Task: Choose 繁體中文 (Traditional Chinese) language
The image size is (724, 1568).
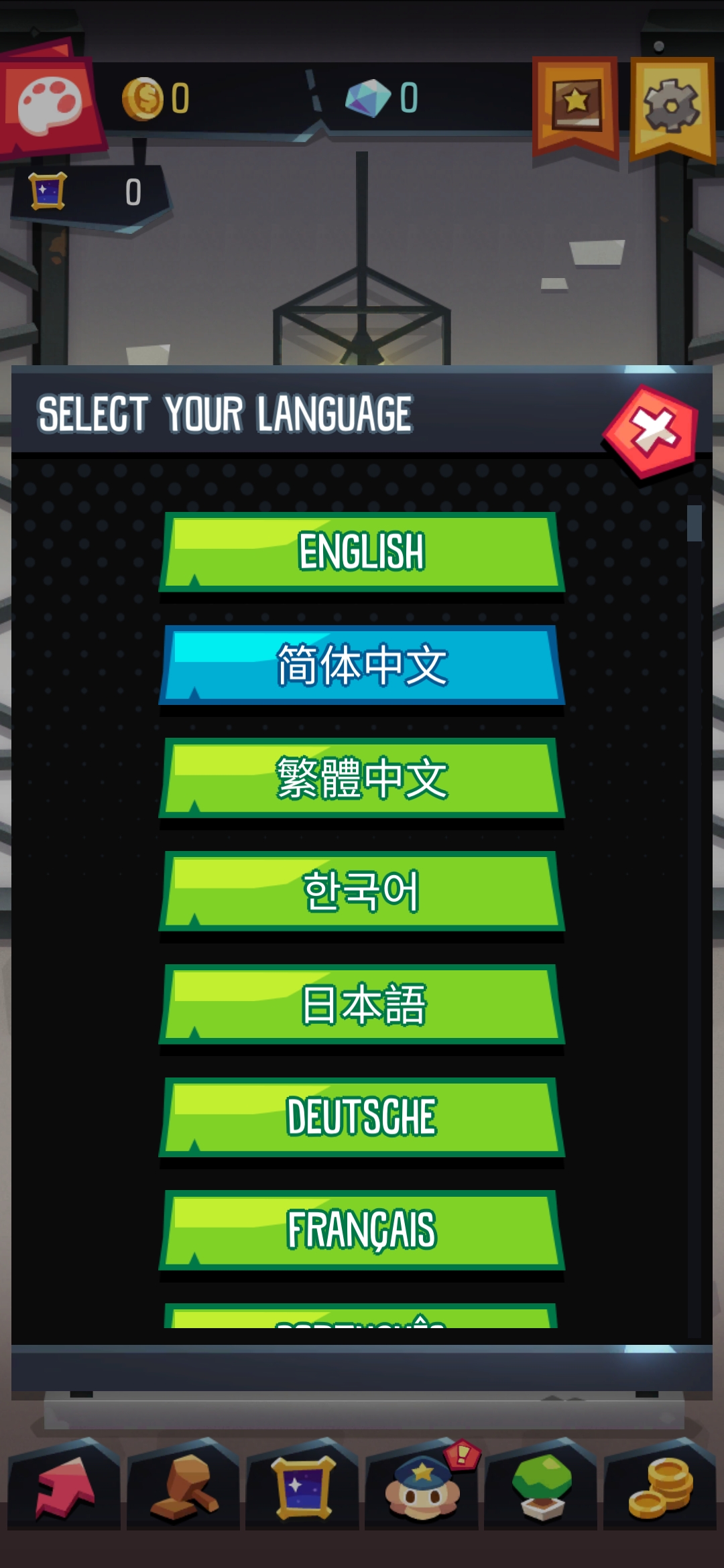Action: (362, 778)
